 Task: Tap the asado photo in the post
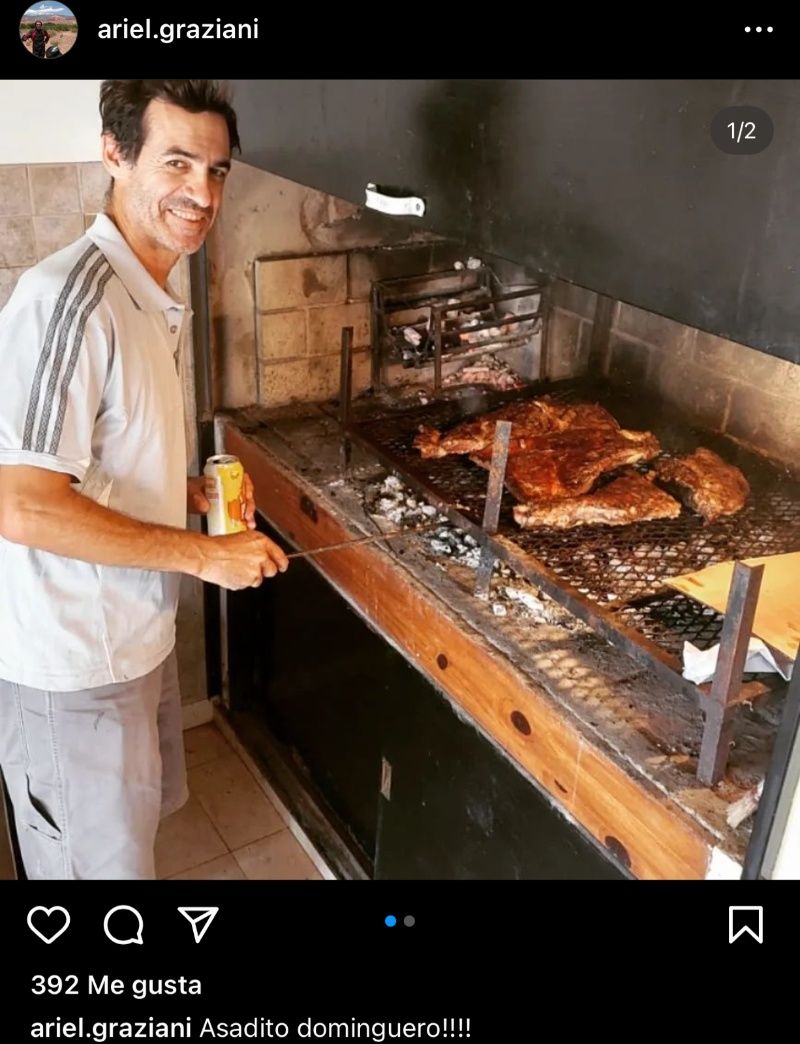point(400,480)
